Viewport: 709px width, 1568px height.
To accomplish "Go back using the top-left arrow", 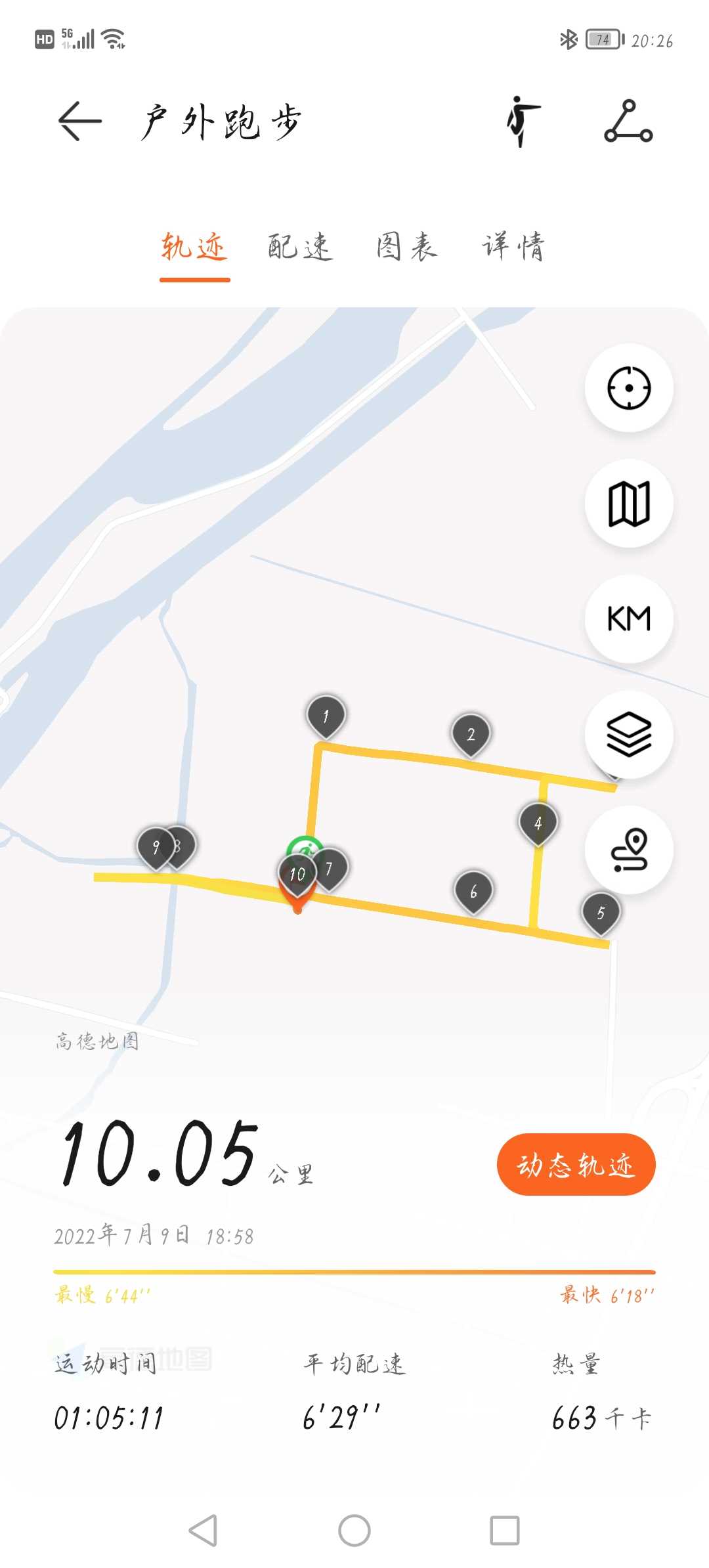I will coord(79,121).
